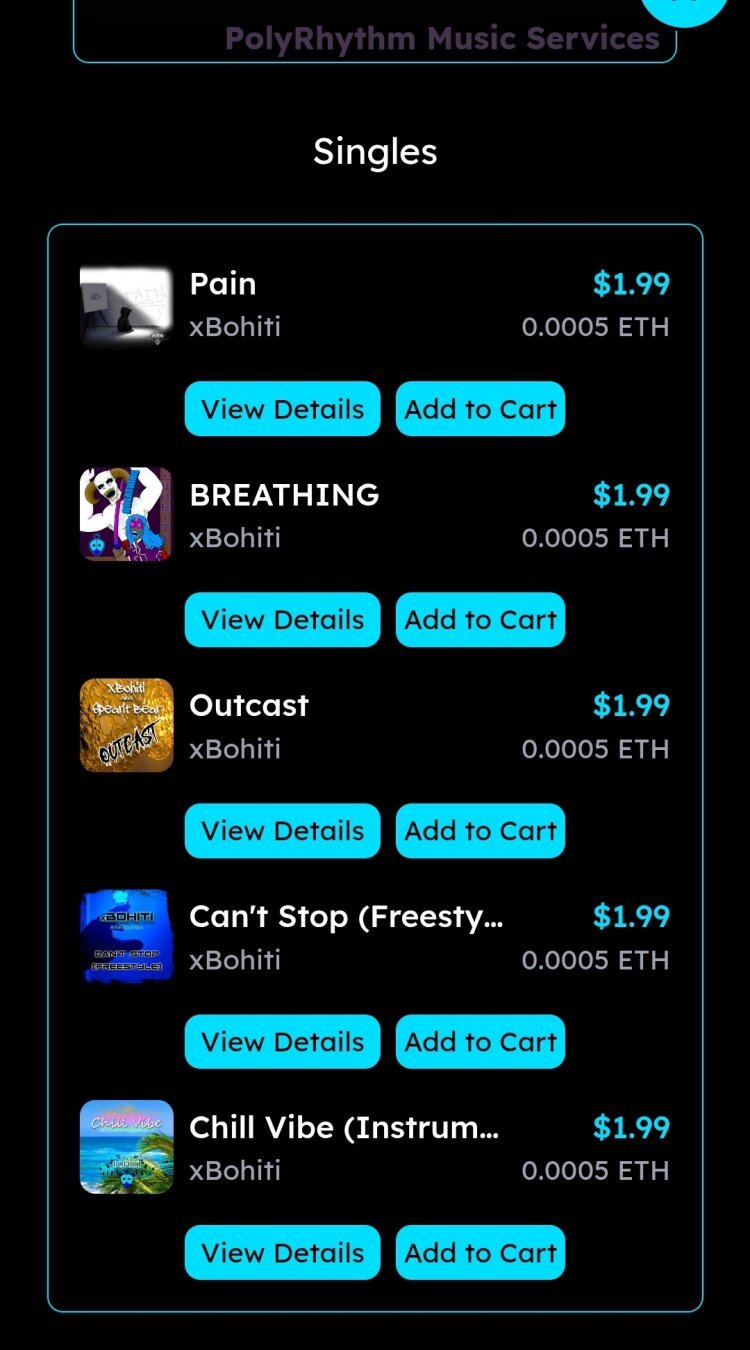Add Can't Stop (Freestyle) to cart

click(480, 1042)
